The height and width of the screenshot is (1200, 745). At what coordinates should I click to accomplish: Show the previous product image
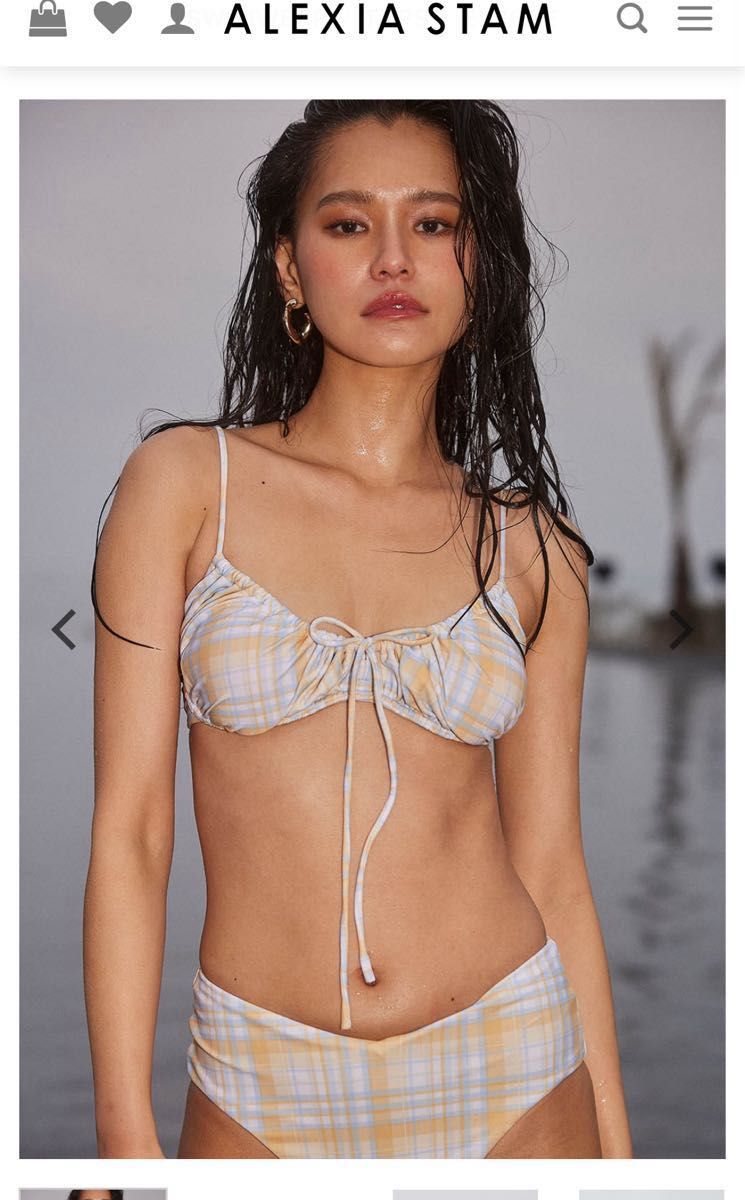(64, 630)
